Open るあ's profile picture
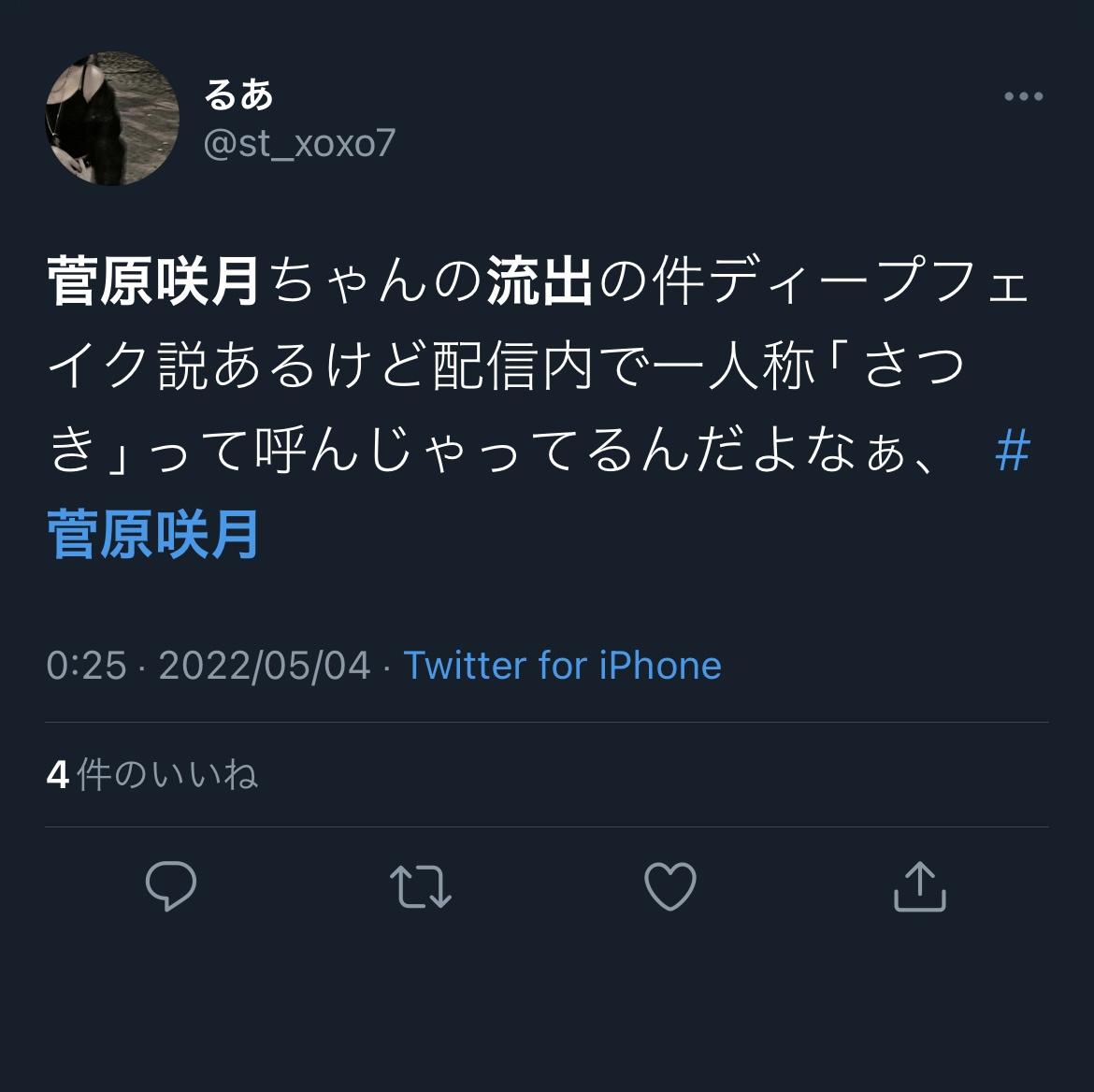Screen dimensions: 1094x1092 112,119
